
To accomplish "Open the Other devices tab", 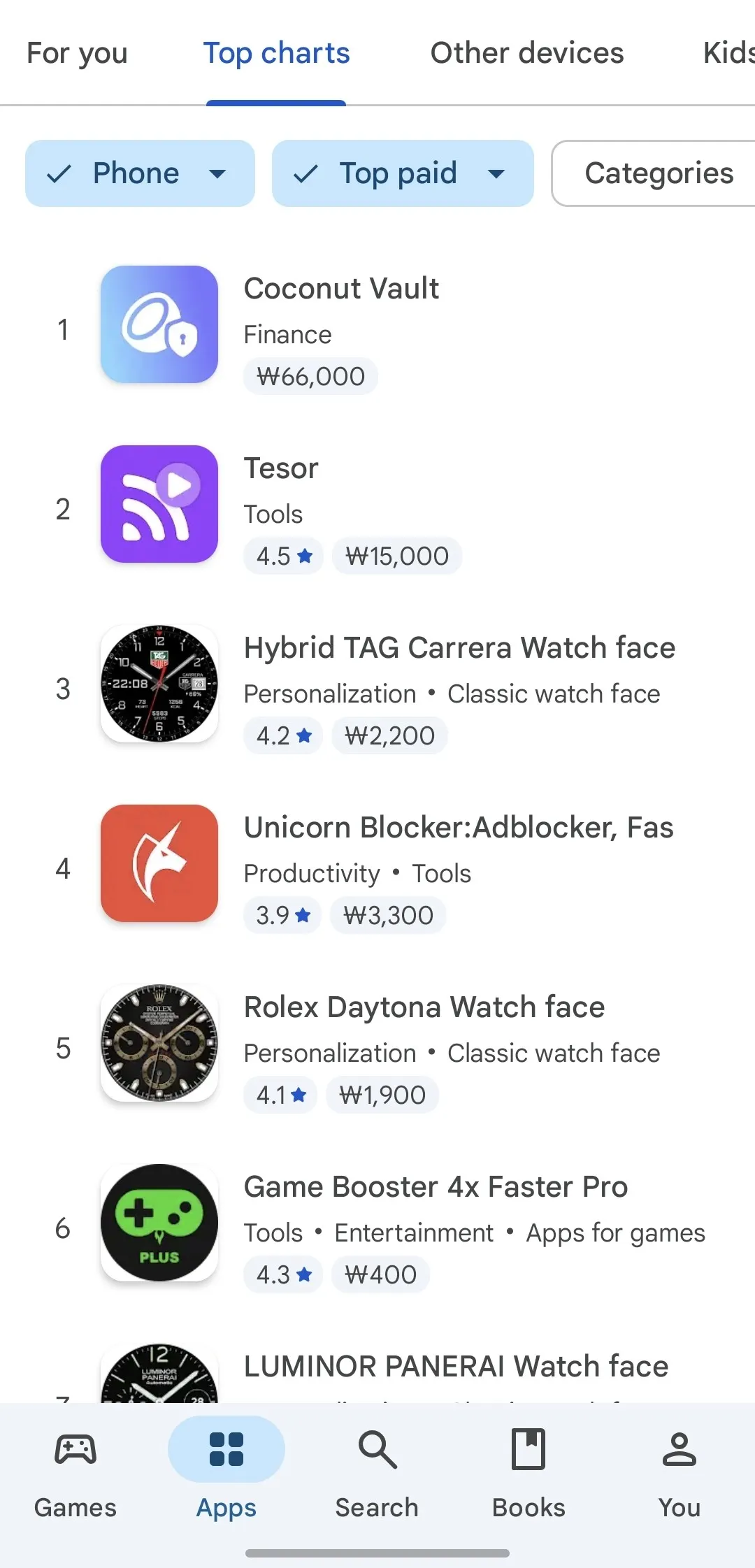I will [526, 53].
